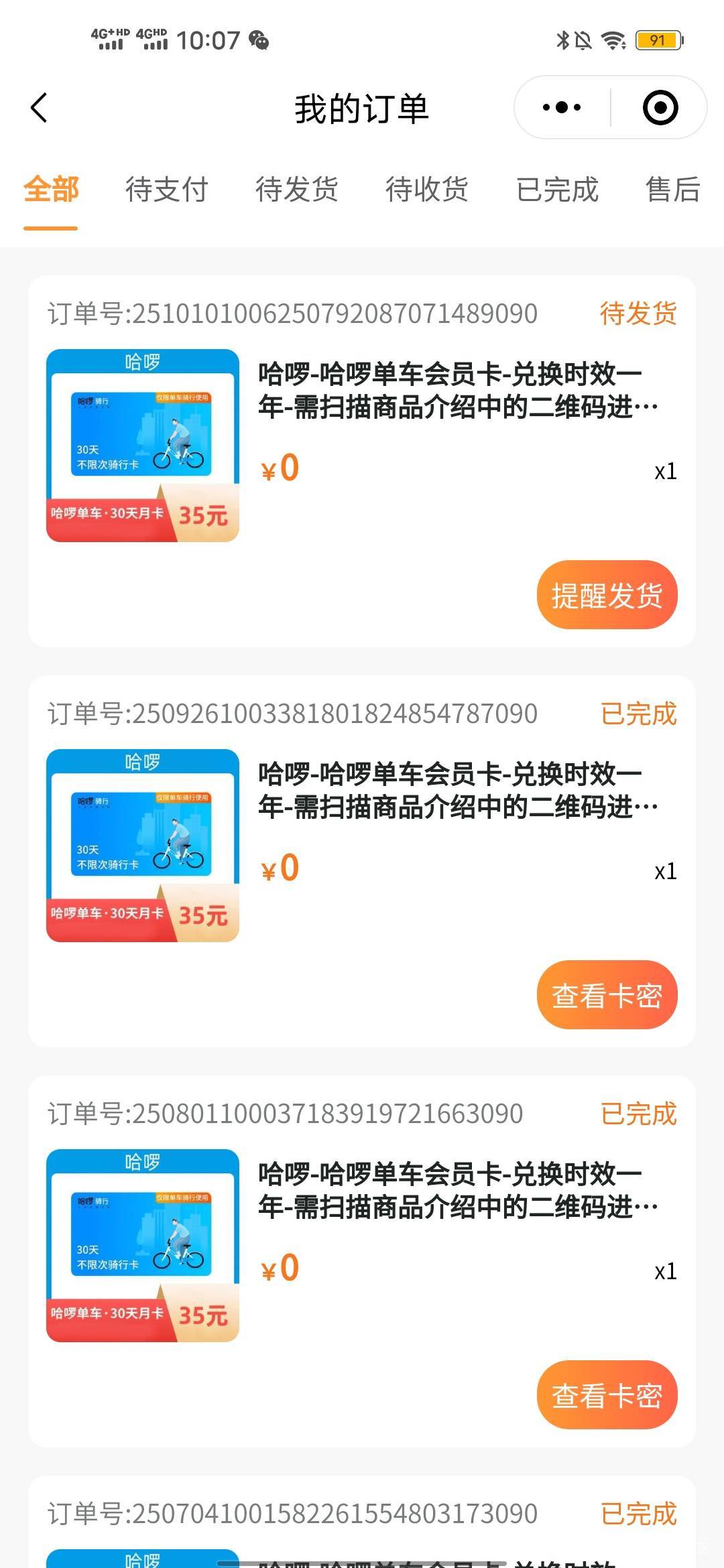Switch to the 已完成 tab
The image size is (724, 1568).
click(557, 189)
